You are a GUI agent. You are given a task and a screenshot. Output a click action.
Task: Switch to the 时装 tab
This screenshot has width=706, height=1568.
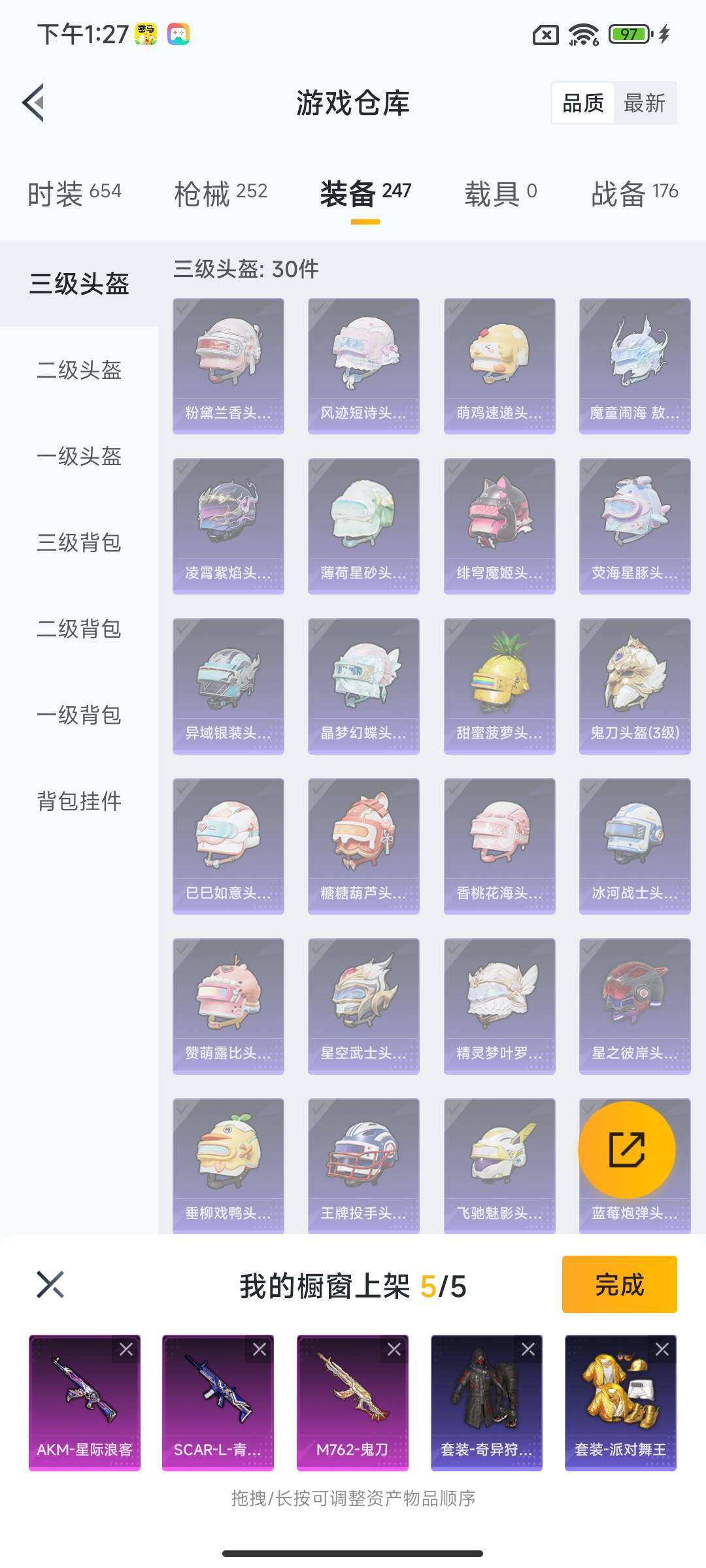74,193
